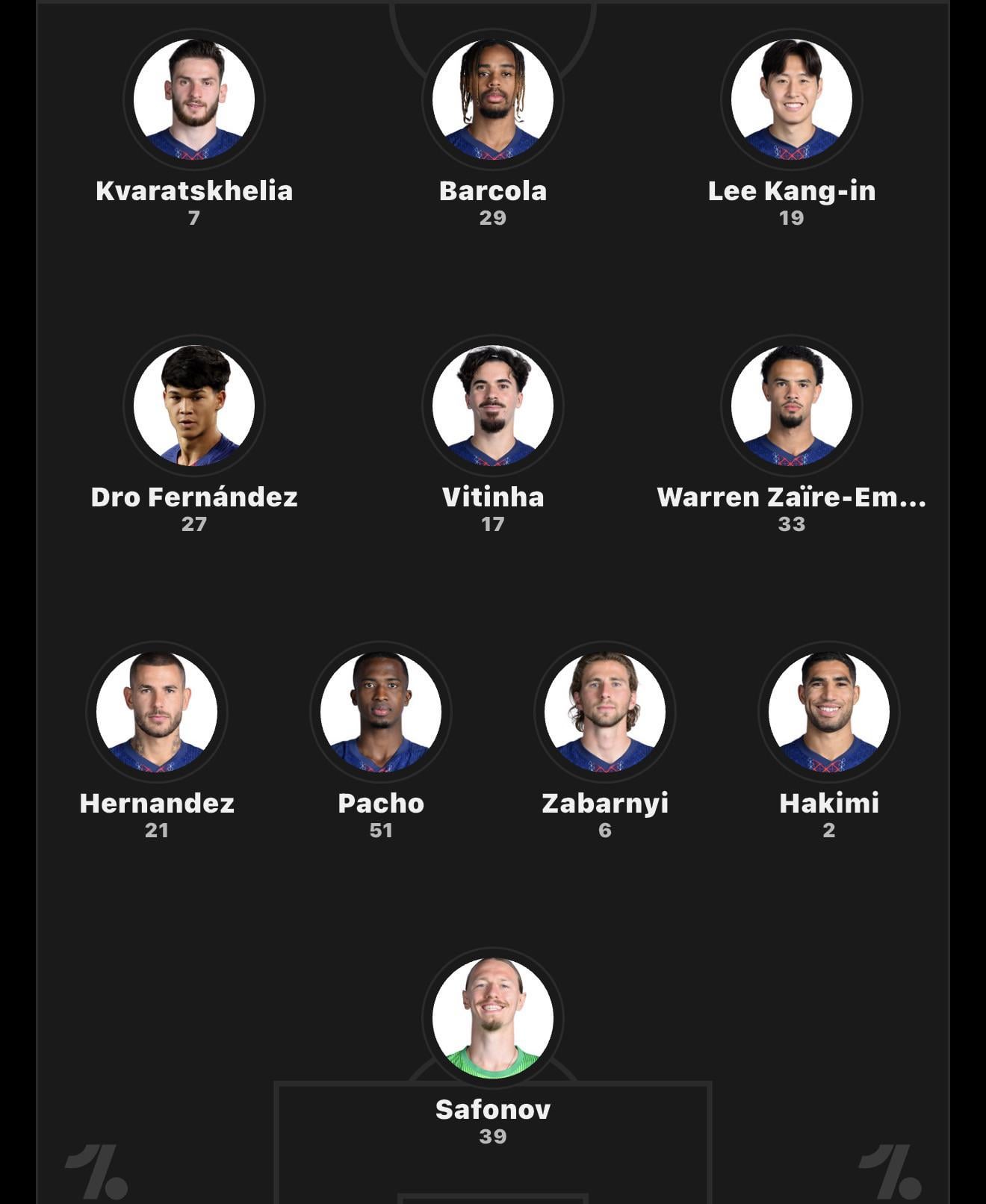View Hakimi's player page
The width and height of the screenshot is (986, 1204).
[x=829, y=712]
